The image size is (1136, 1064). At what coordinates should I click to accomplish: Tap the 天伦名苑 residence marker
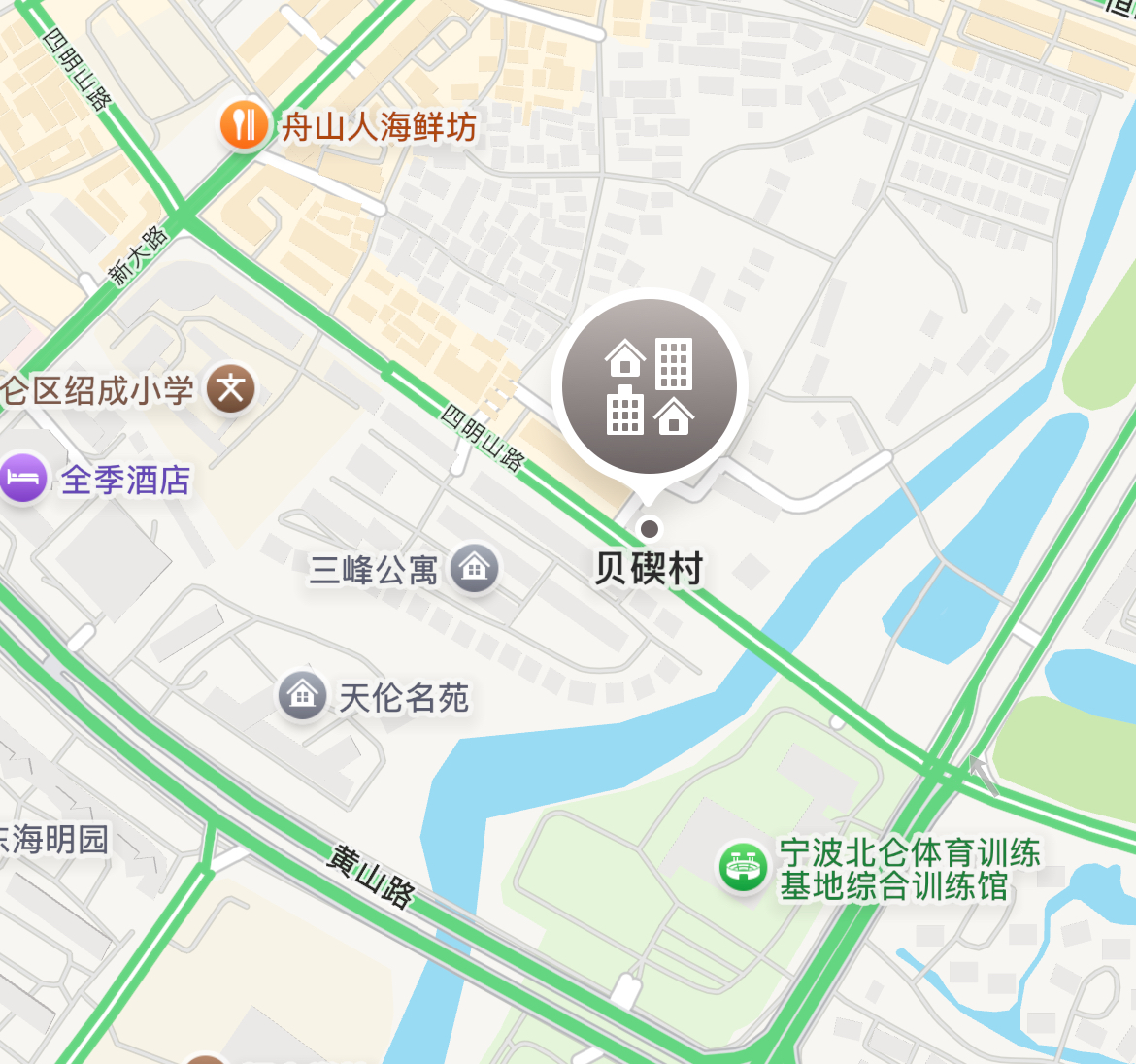pyautogui.click(x=302, y=696)
